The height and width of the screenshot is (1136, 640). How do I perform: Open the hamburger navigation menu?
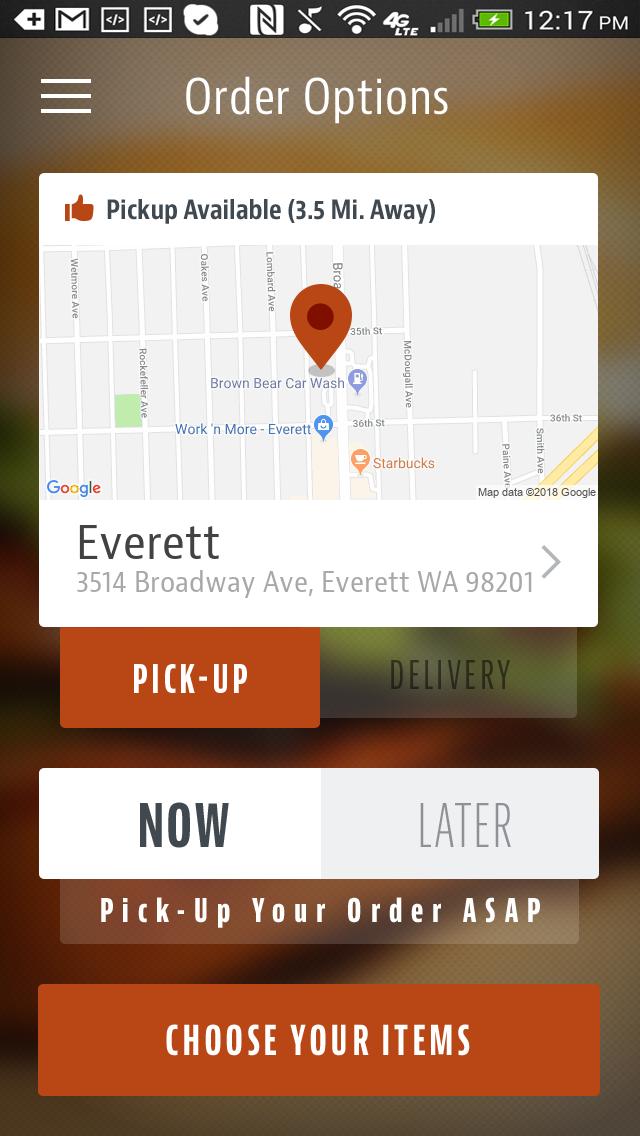[66, 96]
